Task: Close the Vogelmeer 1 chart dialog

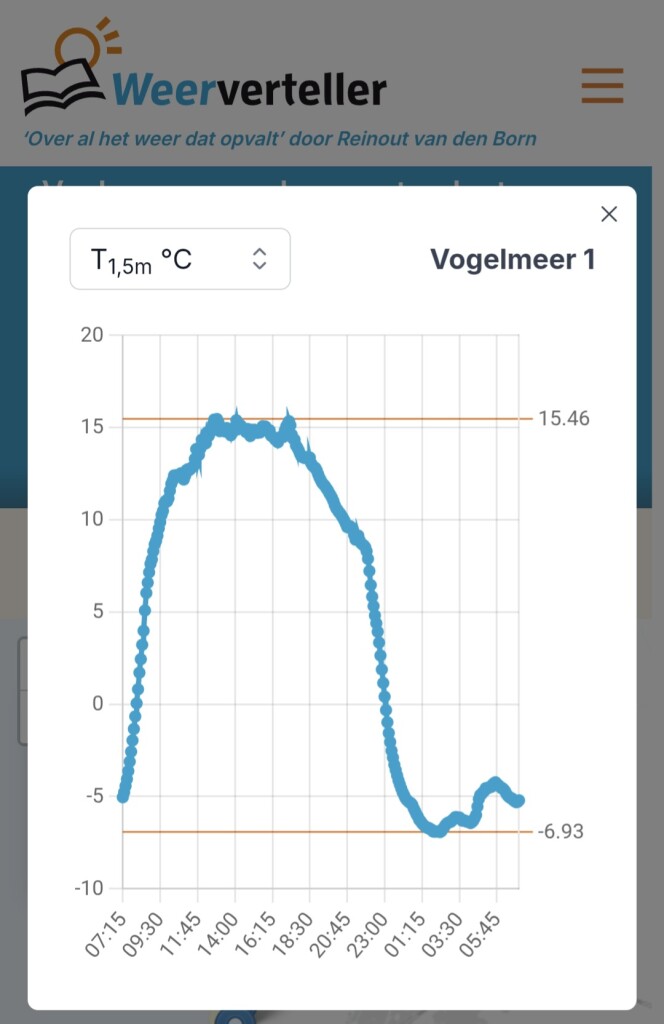Action: coord(608,214)
